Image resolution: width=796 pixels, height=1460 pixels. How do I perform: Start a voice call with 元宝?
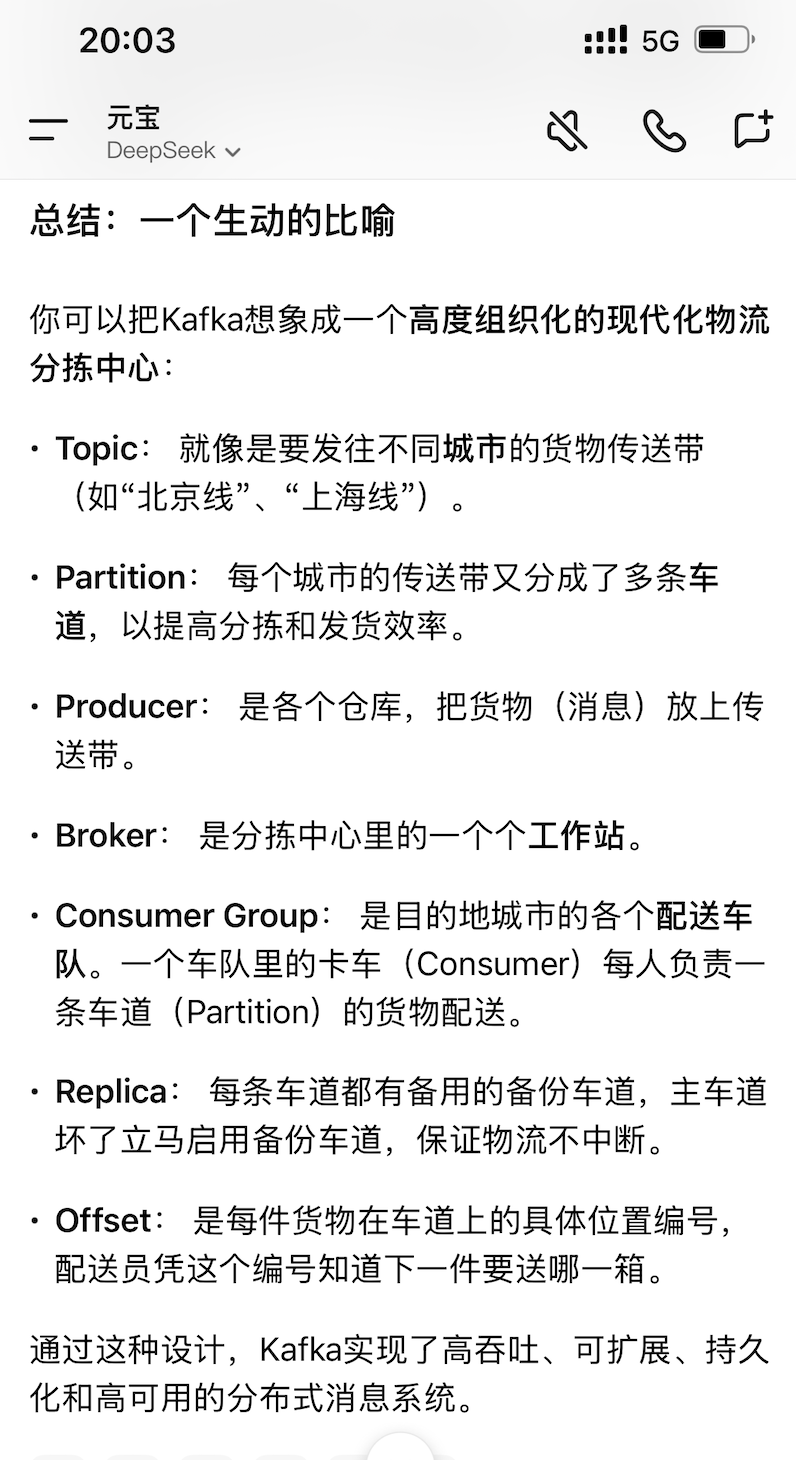(664, 130)
